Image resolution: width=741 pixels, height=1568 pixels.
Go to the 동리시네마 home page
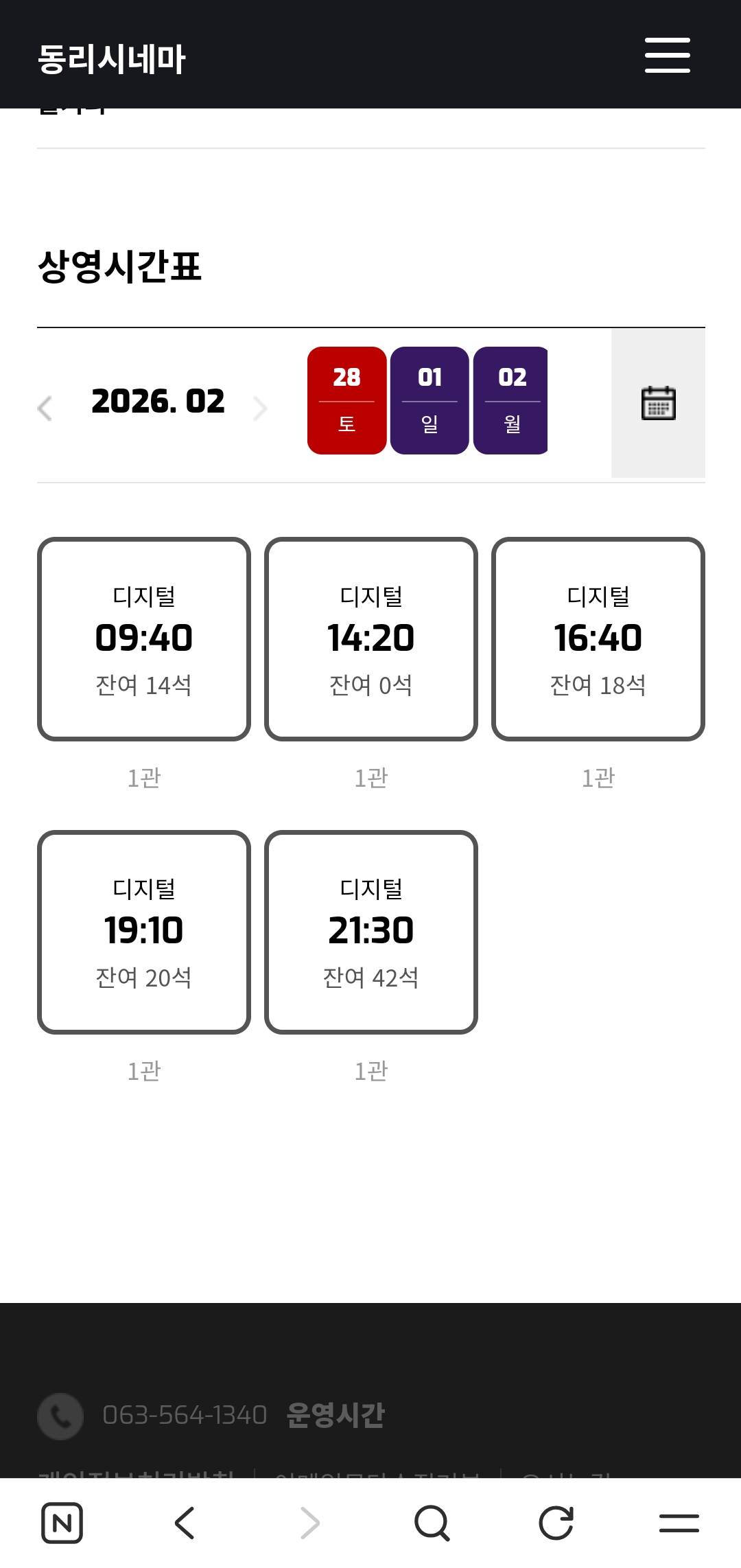click(x=111, y=59)
